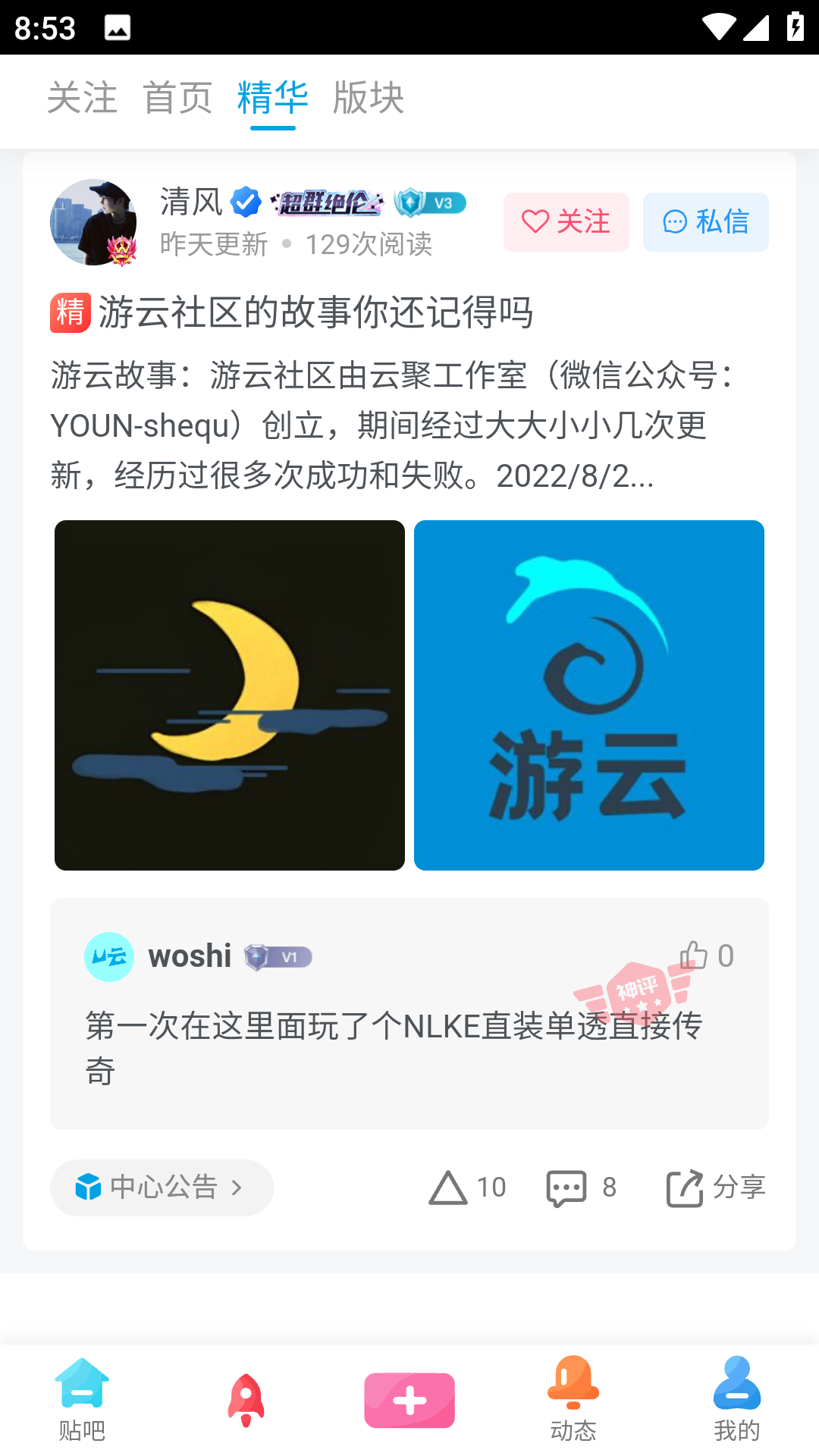This screenshot has width=819, height=1456.
Task: Switch to the 关注 tab
Action: [82, 99]
